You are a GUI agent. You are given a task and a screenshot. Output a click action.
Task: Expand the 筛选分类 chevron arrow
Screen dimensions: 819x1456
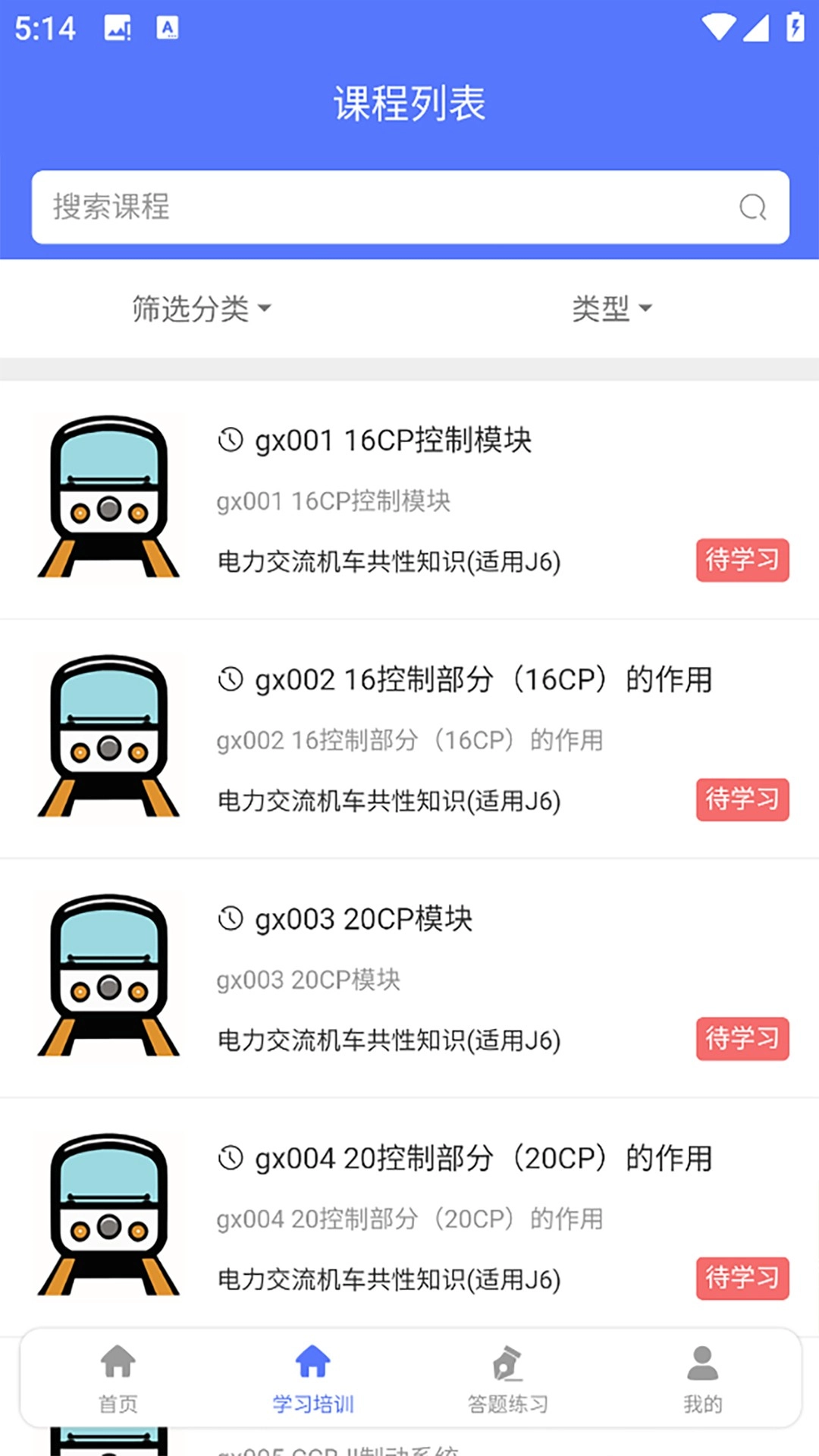click(265, 309)
